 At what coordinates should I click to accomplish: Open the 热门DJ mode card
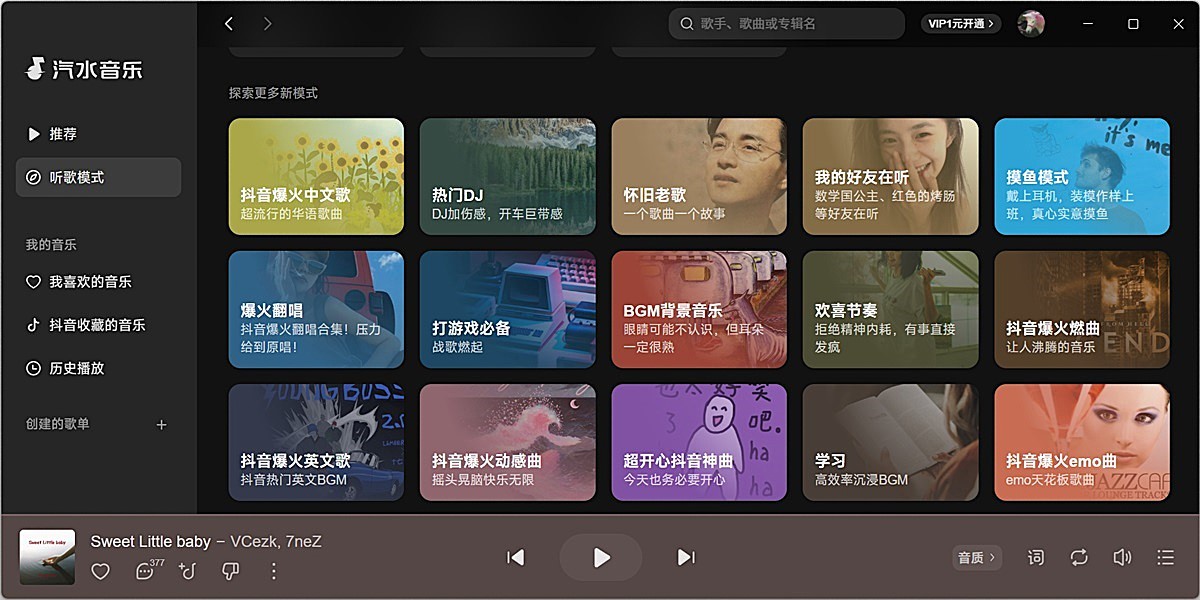tap(507, 177)
